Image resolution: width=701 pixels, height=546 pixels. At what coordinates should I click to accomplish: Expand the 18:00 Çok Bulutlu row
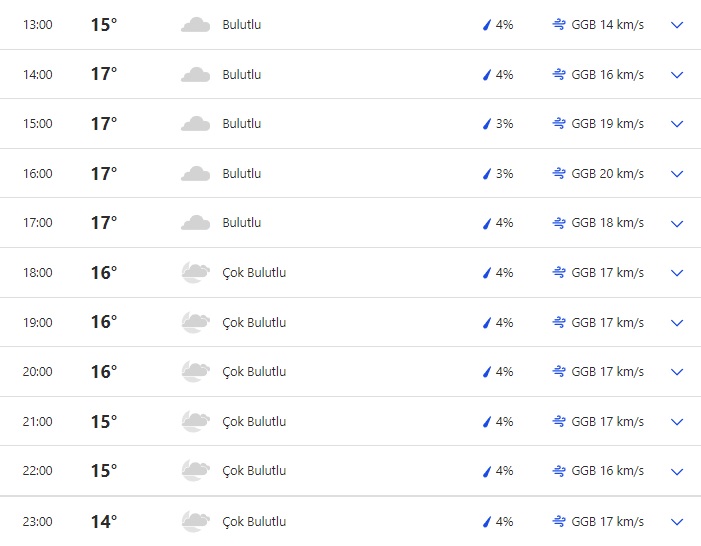(677, 273)
